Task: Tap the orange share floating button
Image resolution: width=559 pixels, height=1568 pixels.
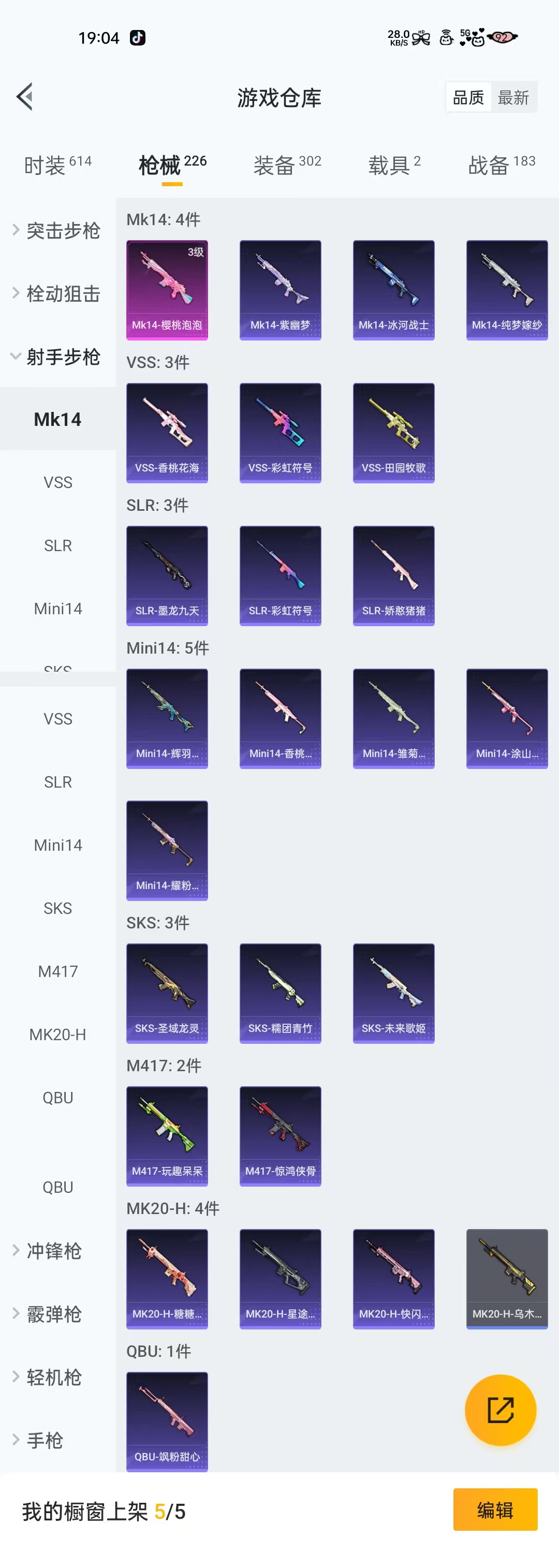Action: click(x=500, y=1410)
